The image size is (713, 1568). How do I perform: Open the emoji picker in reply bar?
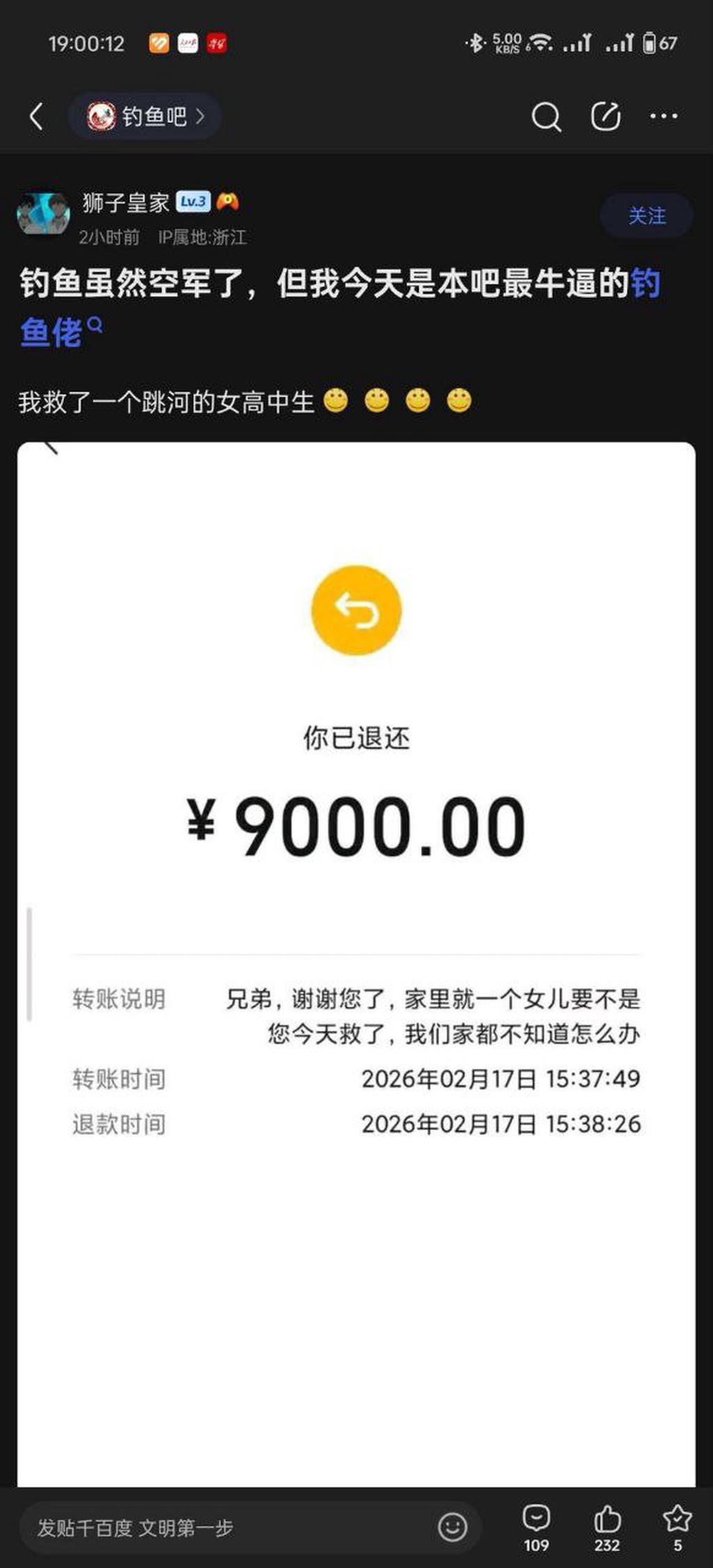453,1527
